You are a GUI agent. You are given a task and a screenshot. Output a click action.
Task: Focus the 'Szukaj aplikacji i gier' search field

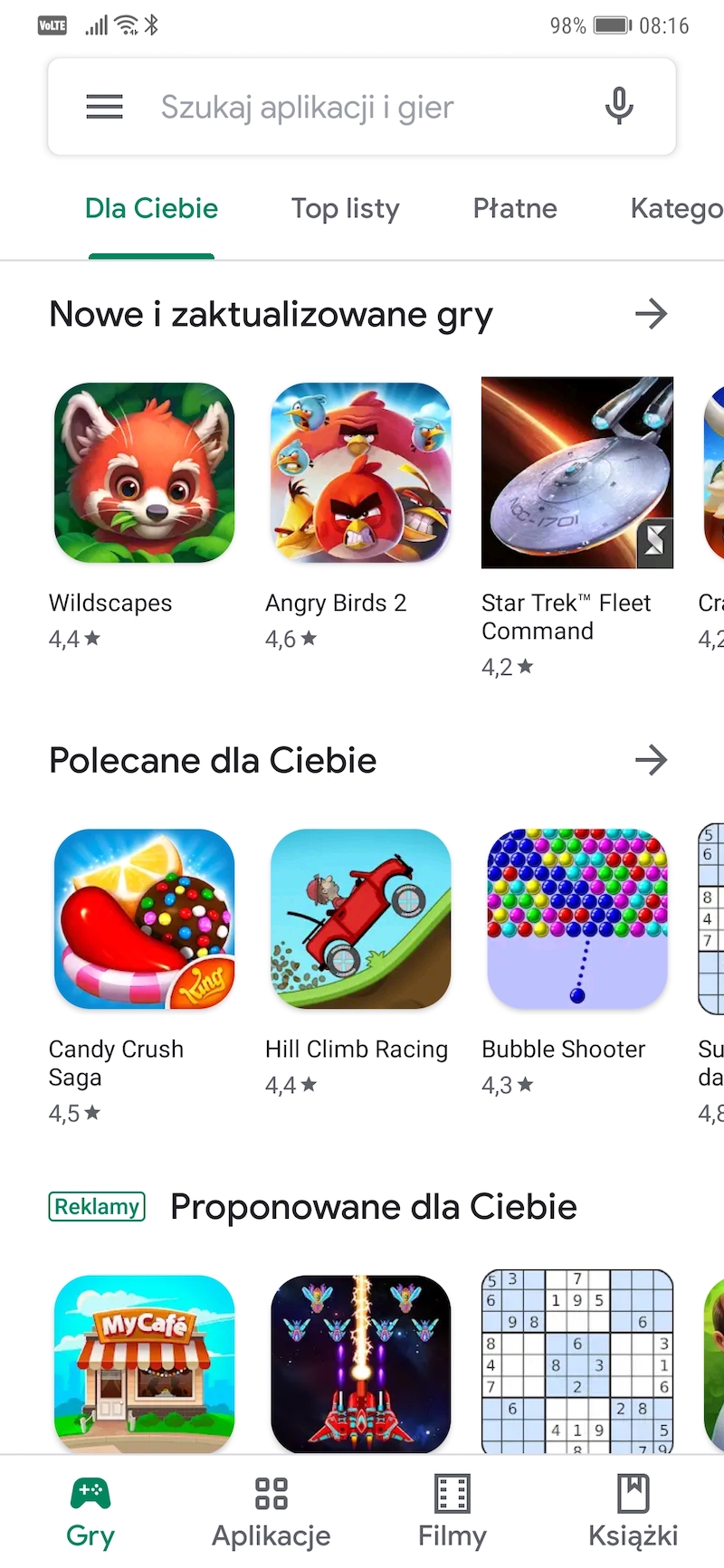click(x=362, y=107)
